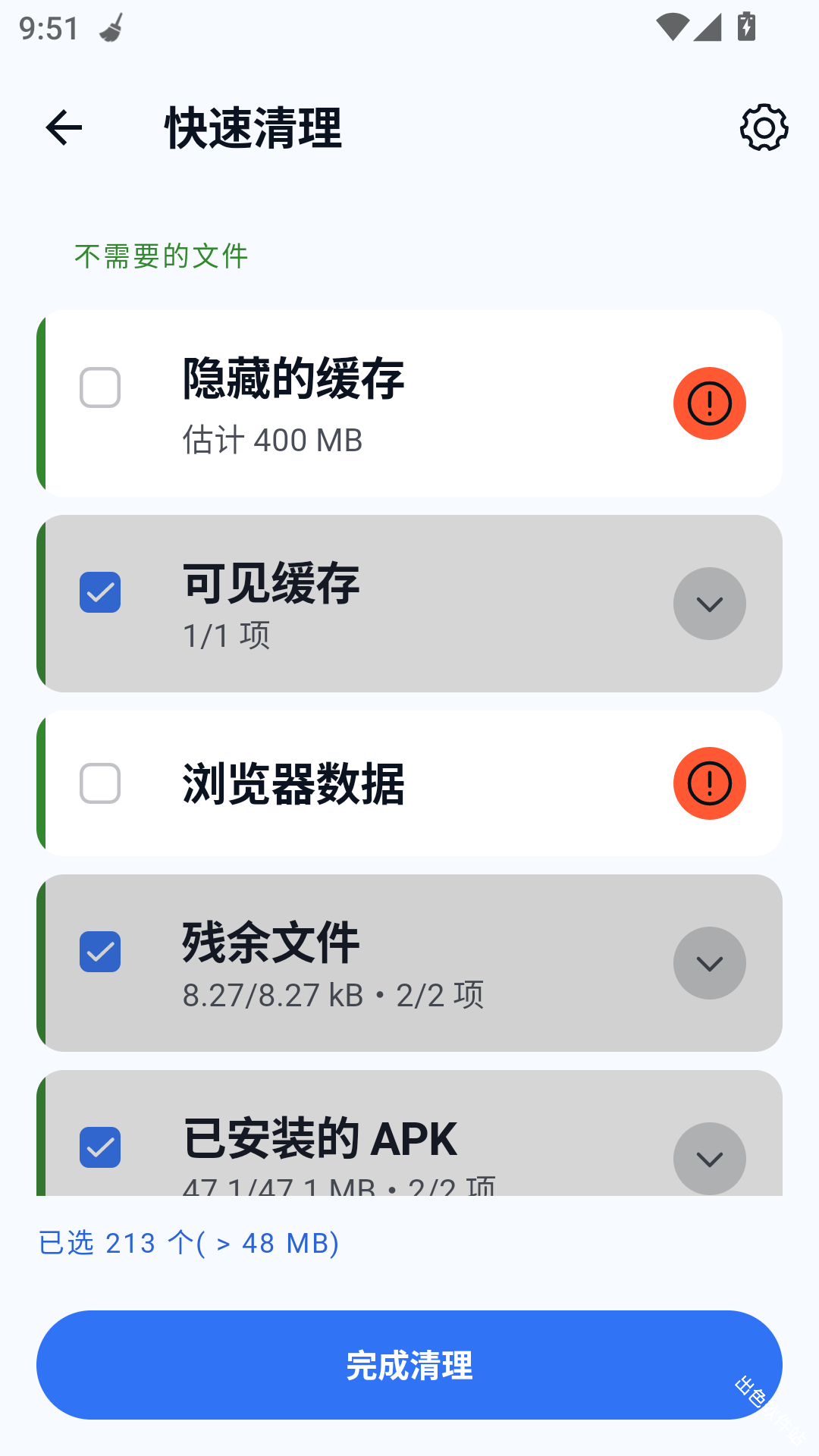Tap the 已选 213 个 selection summary link
Image resolution: width=819 pixels, height=1456 pixels.
(189, 1243)
